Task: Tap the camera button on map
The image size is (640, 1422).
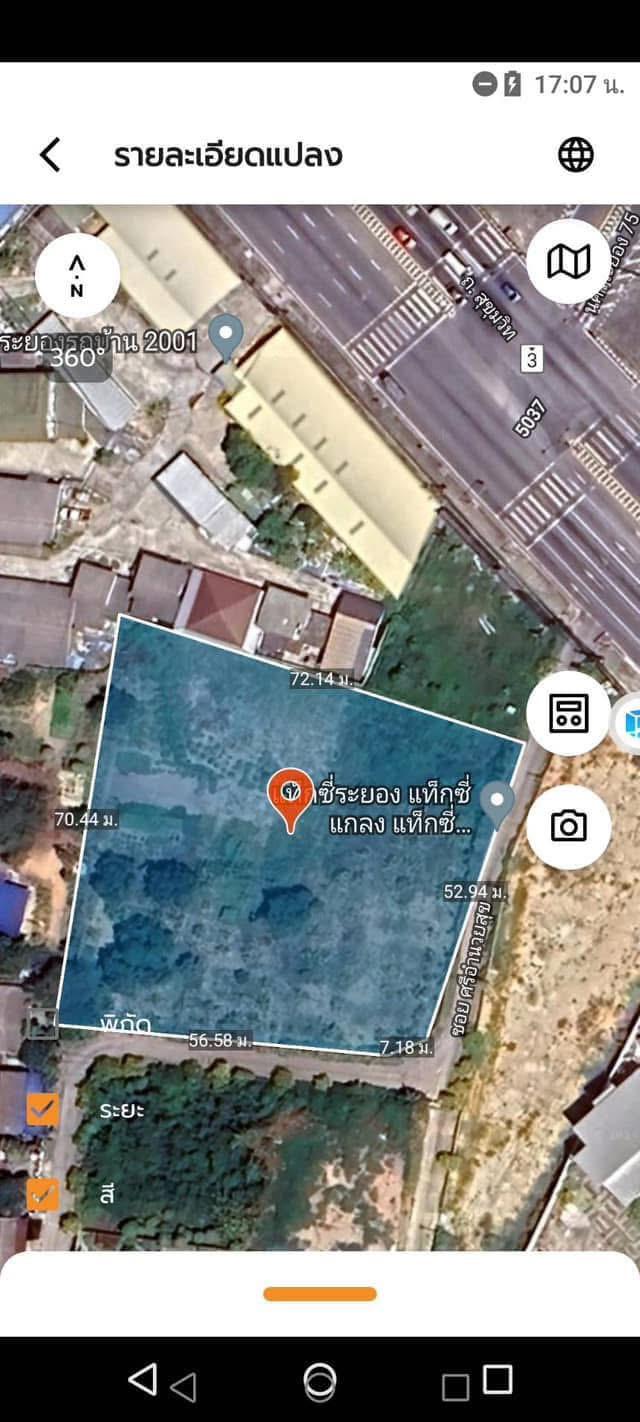Action: [x=568, y=826]
